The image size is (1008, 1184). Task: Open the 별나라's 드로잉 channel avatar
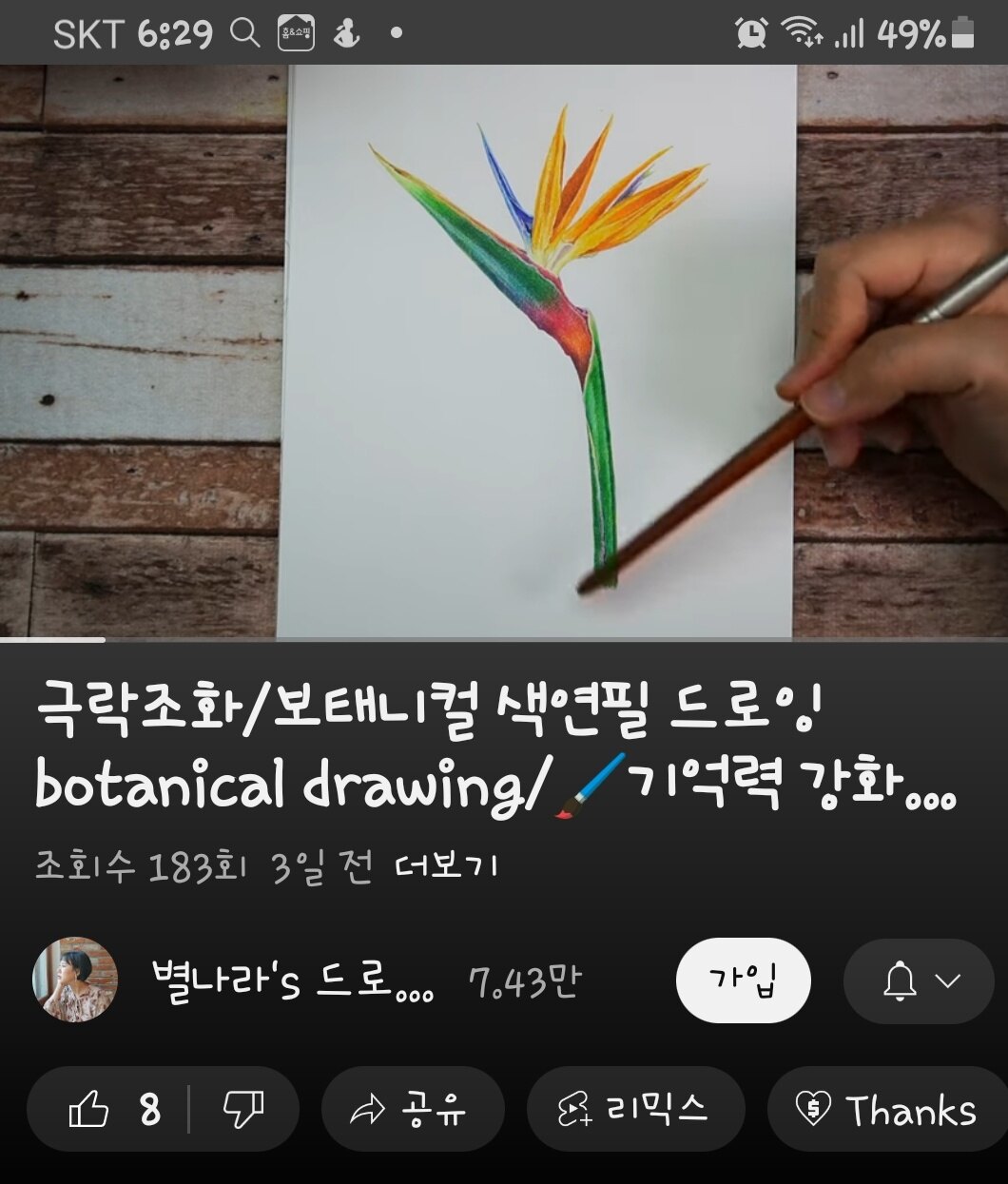pyautogui.click(x=75, y=980)
